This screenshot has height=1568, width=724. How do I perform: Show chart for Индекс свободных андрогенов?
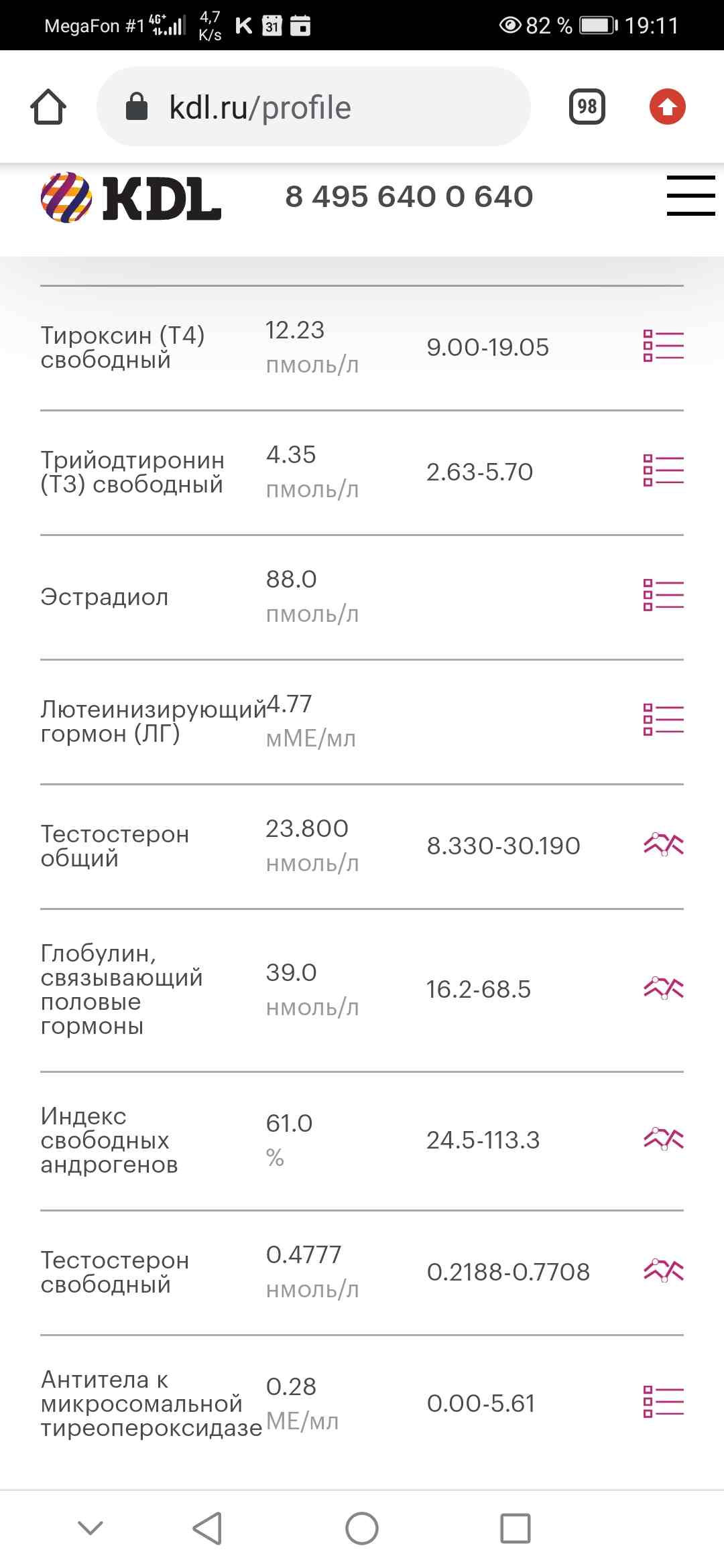click(x=663, y=1139)
